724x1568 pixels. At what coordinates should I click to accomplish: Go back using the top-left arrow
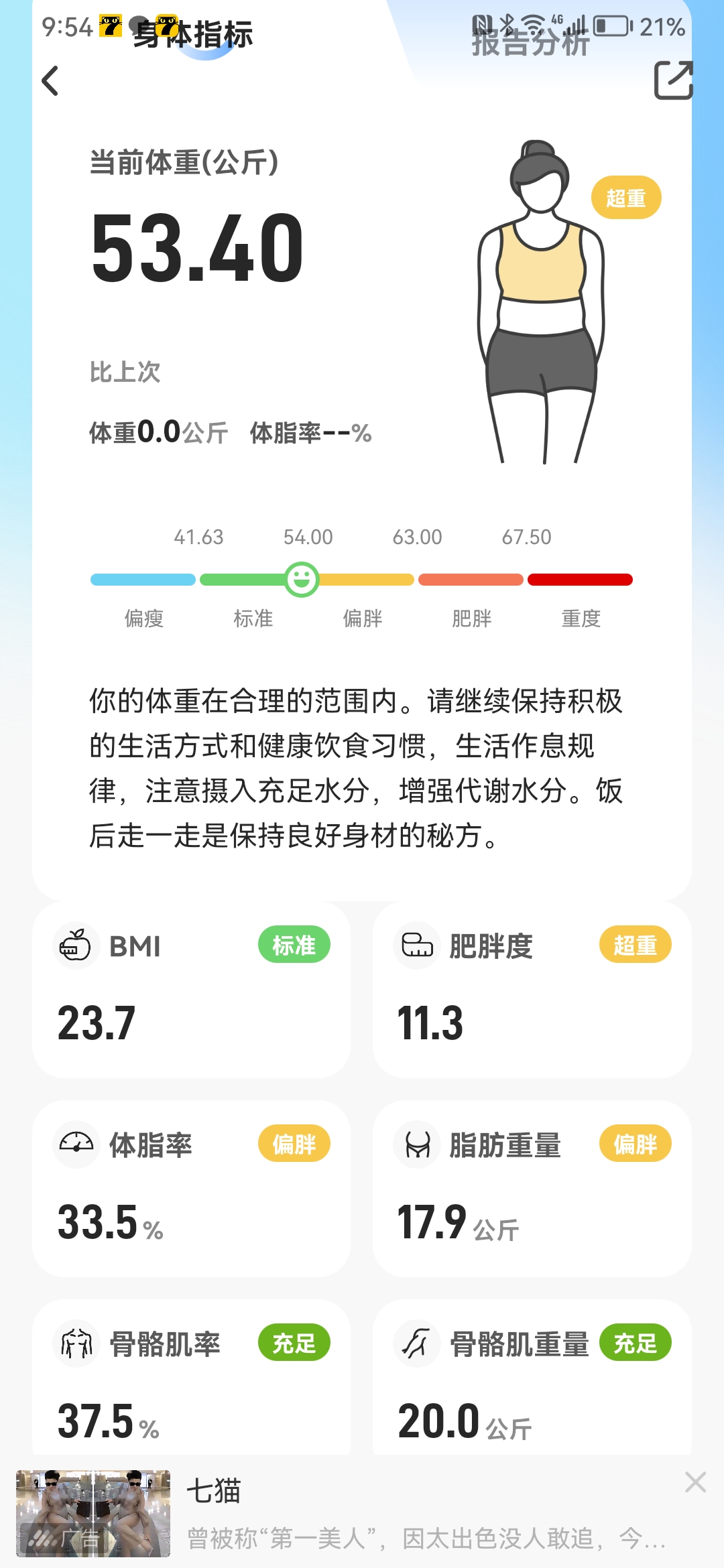tap(50, 81)
